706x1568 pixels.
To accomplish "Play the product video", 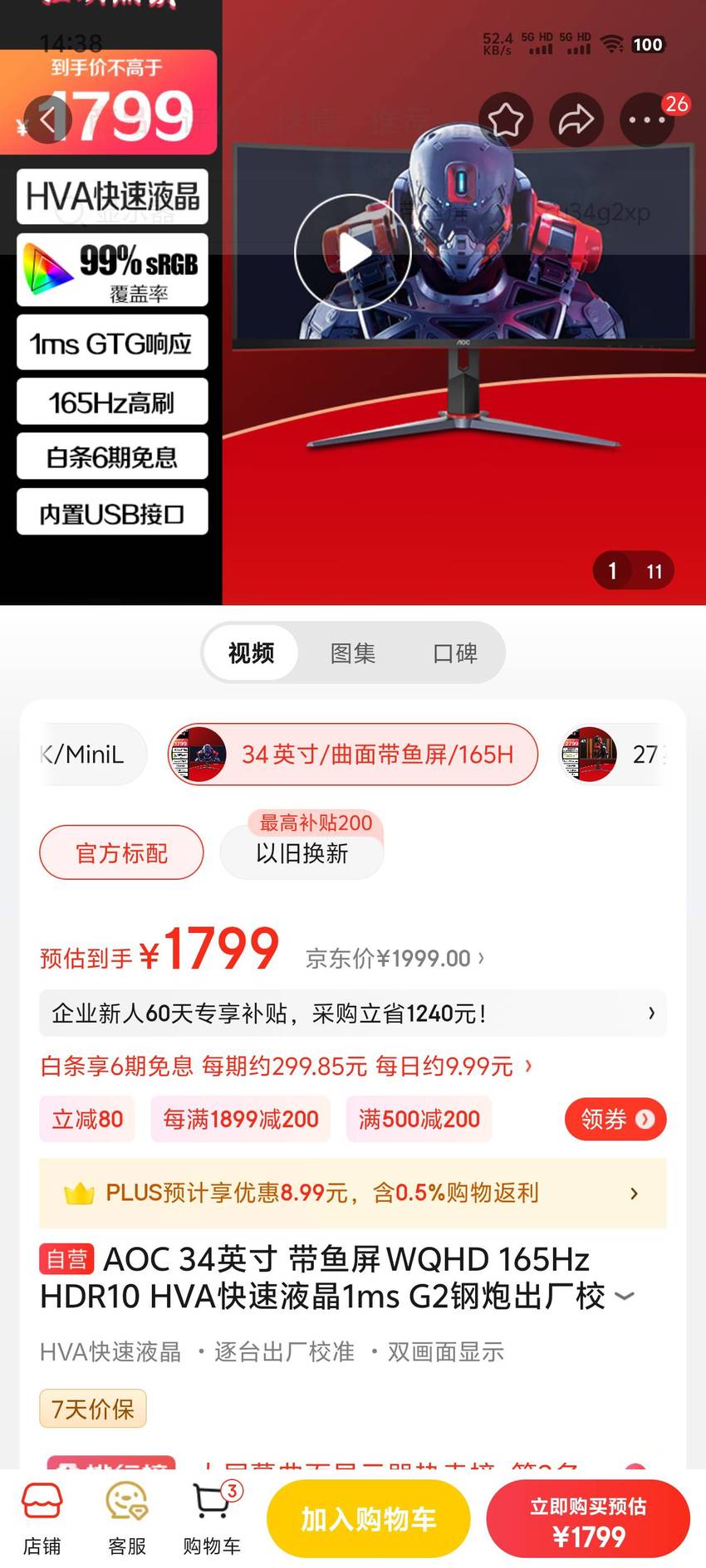I will (x=353, y=252).
